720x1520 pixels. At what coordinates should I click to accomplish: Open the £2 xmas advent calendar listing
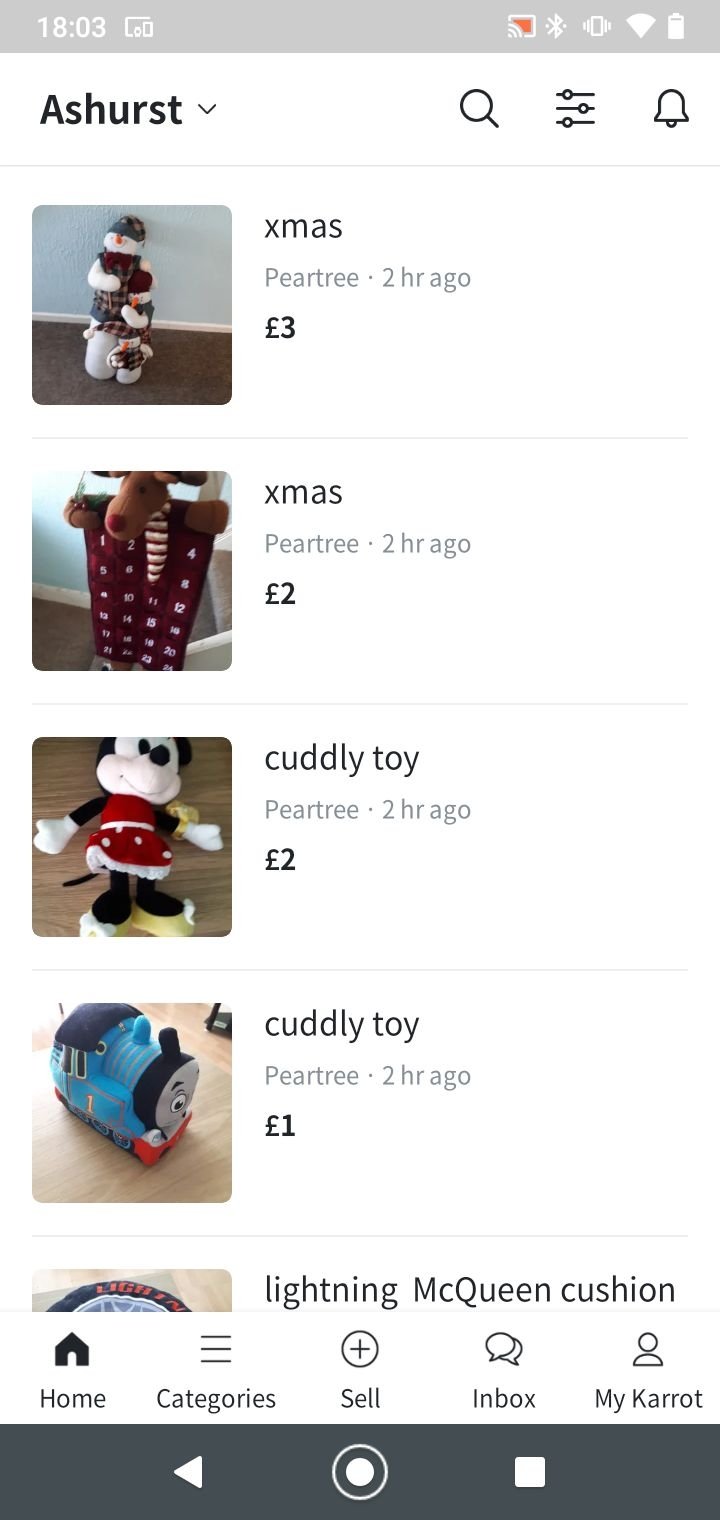pos(360,570)
